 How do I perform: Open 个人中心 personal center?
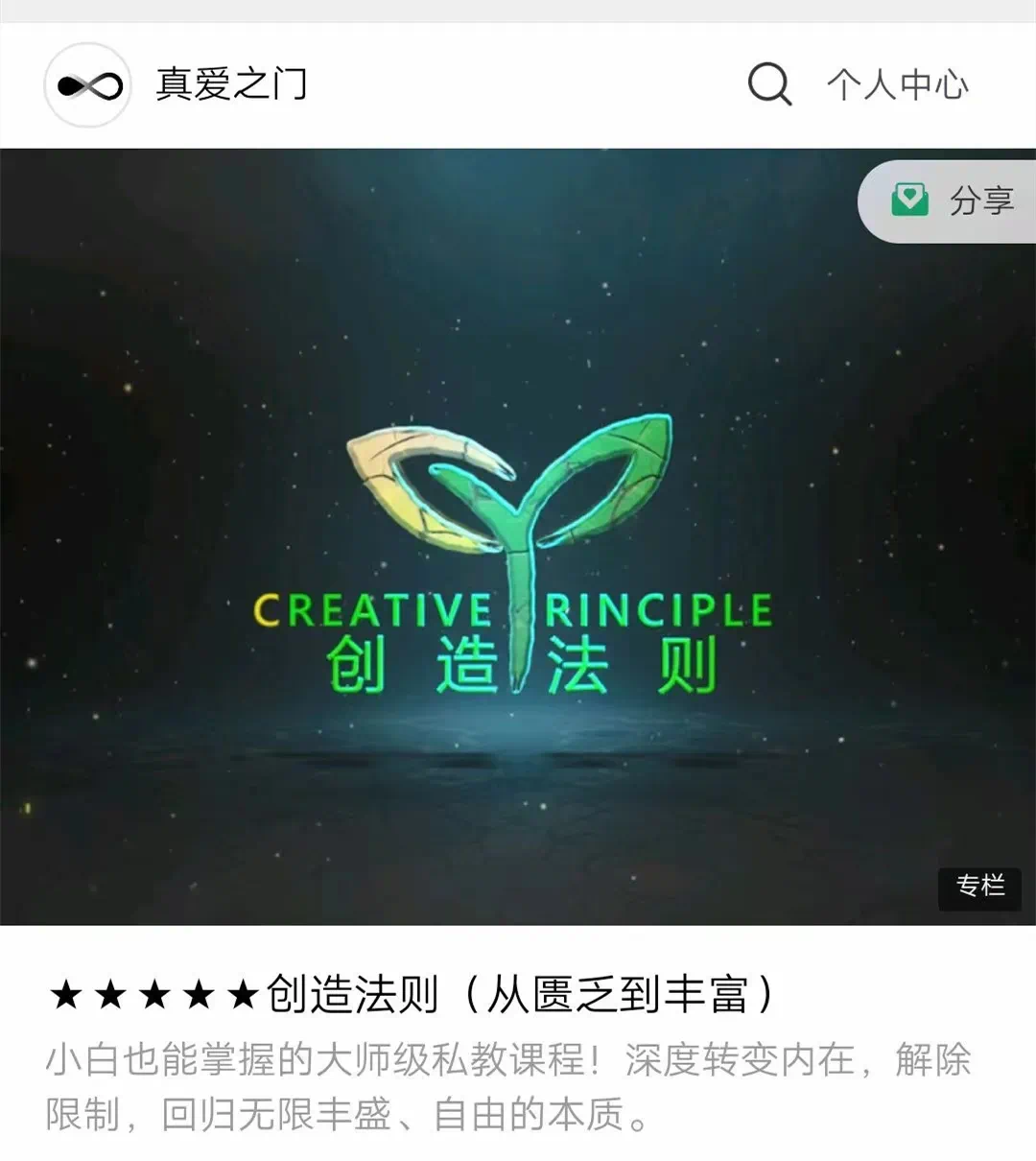[x=897, y=84]
